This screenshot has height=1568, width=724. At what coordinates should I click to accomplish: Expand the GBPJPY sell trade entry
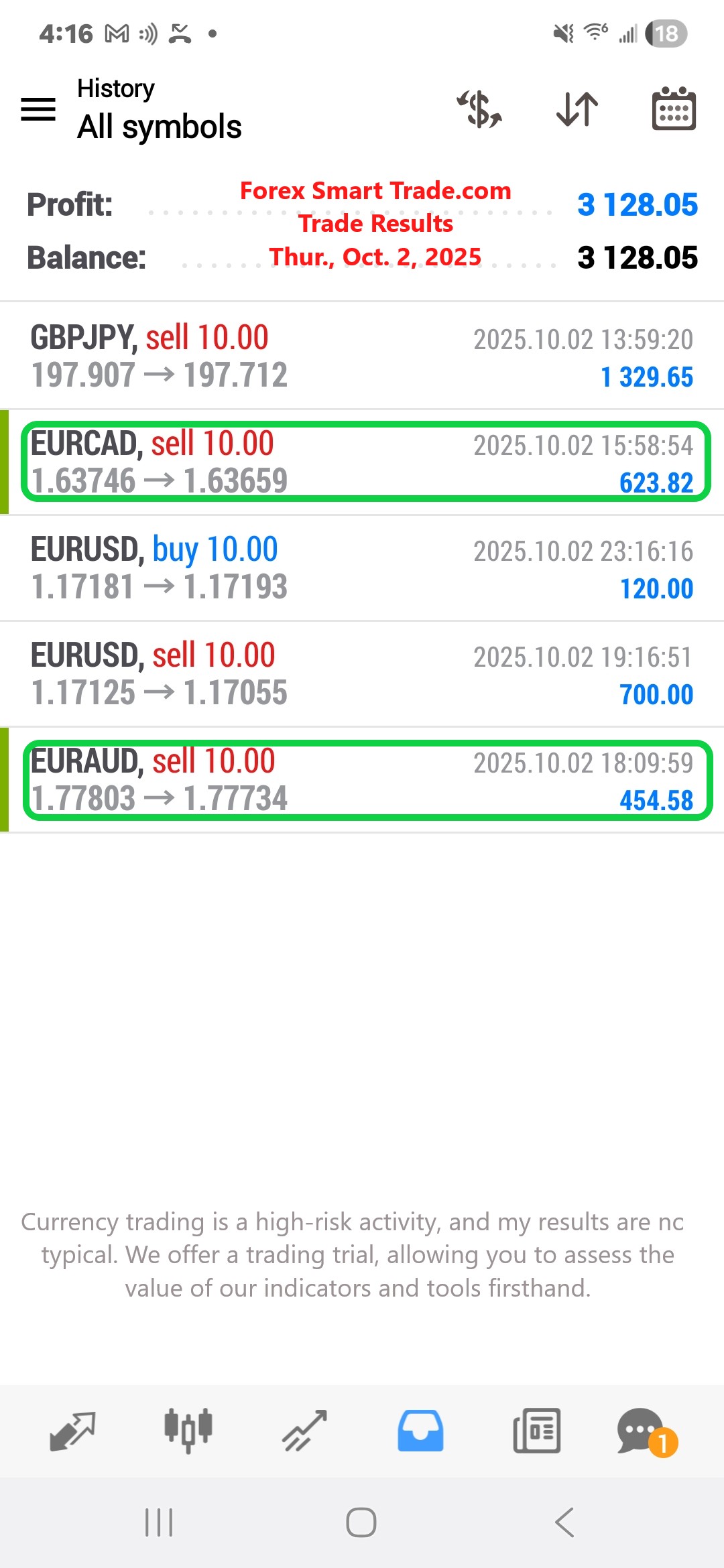362,355
